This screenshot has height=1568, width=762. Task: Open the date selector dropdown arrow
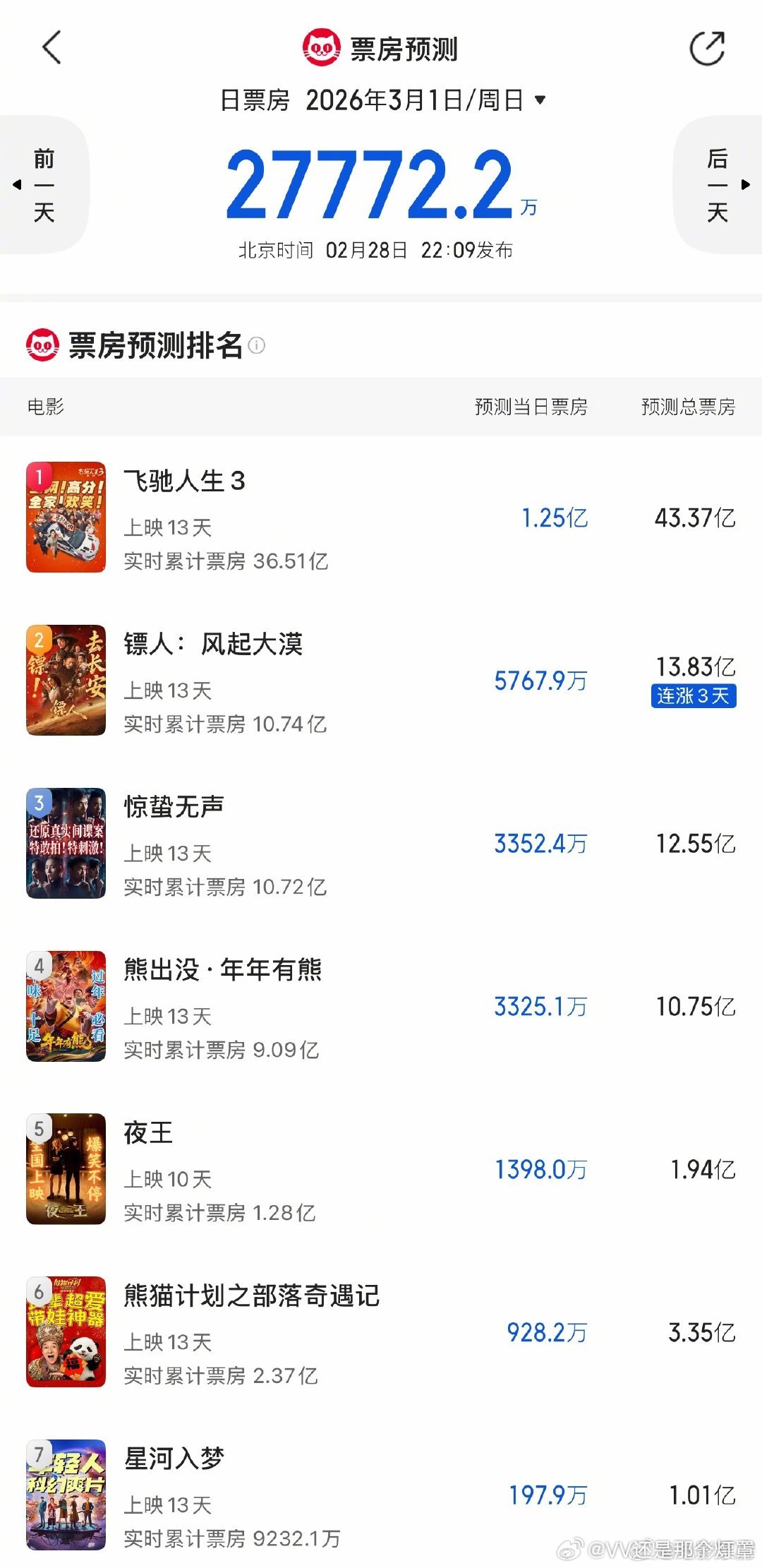coord(540,101)
